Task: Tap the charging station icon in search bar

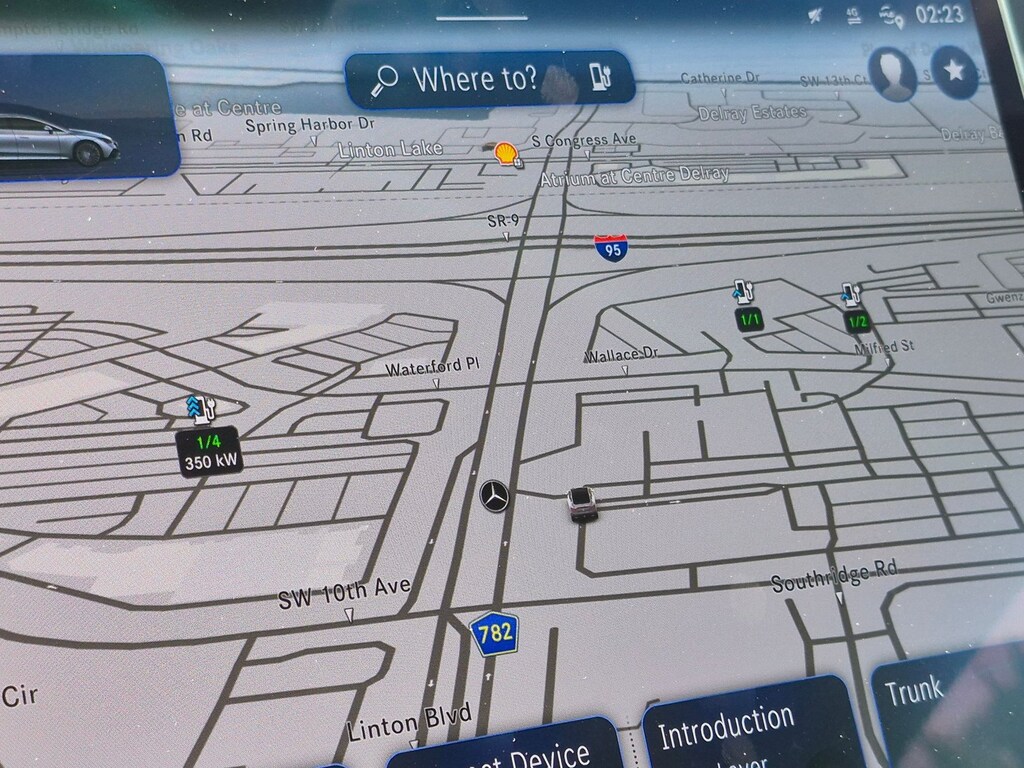Action: click(x=600, y=76)
